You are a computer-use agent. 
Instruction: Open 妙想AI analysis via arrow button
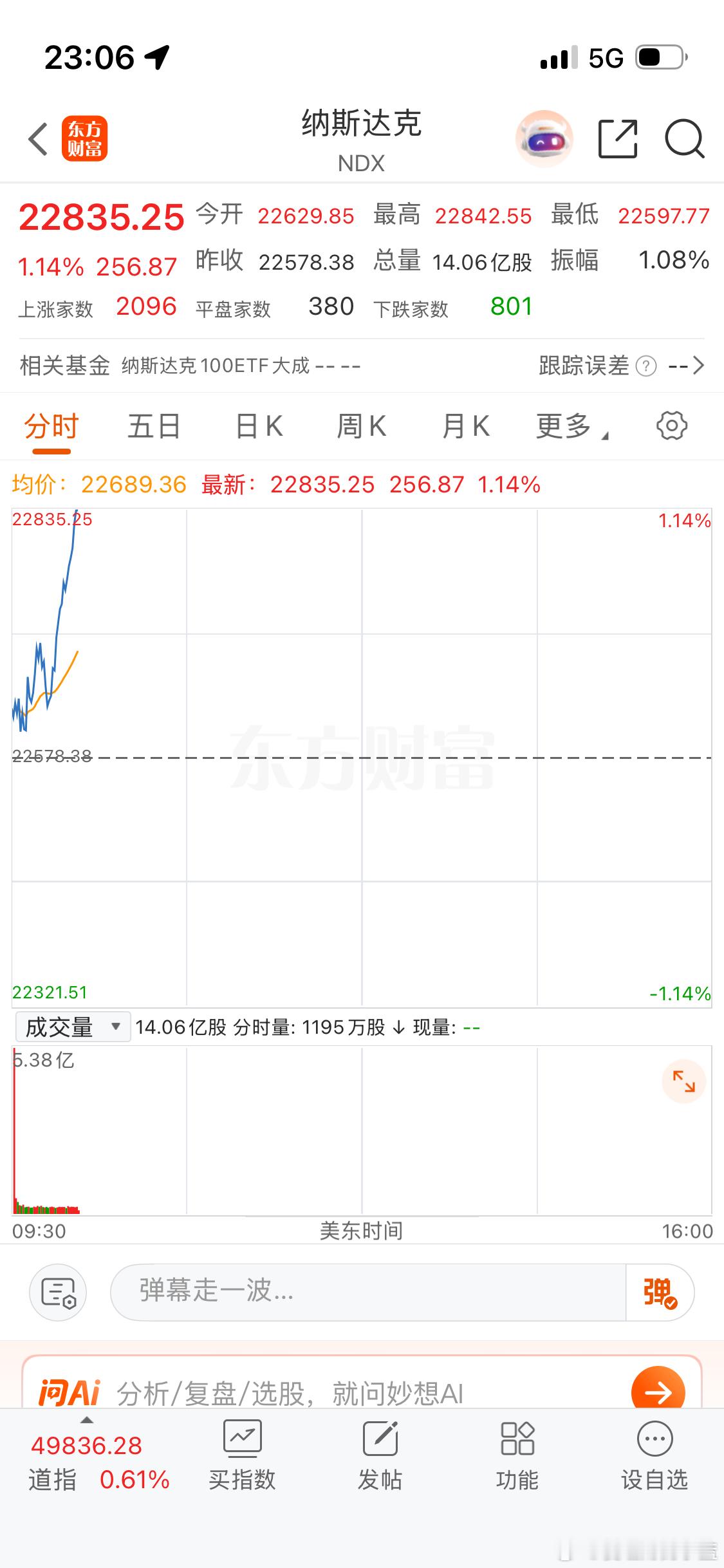pos(658,1392)
